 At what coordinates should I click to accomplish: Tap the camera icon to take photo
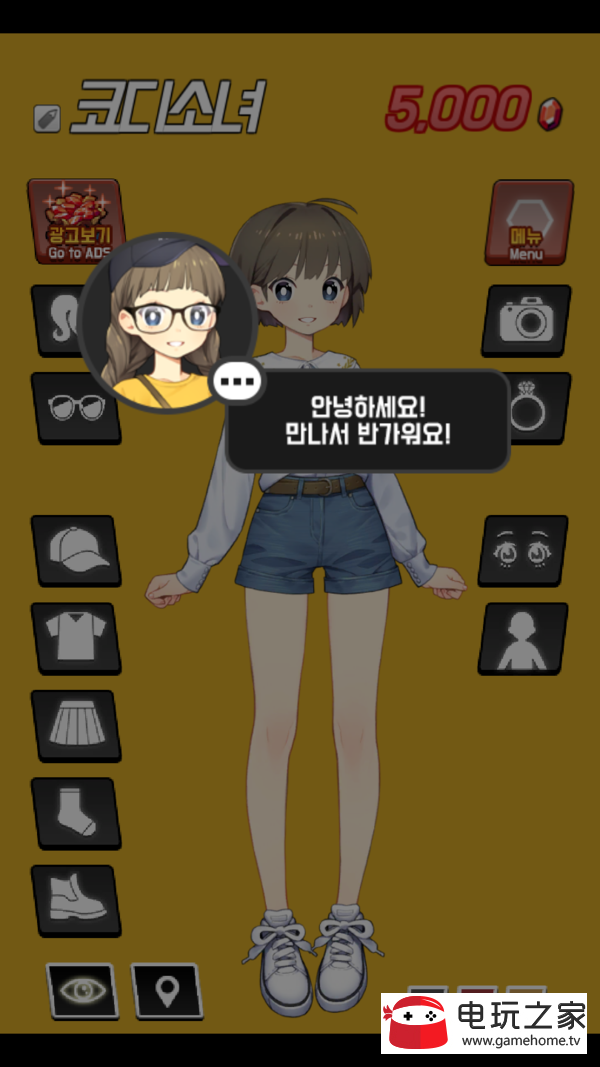[527, 320]
